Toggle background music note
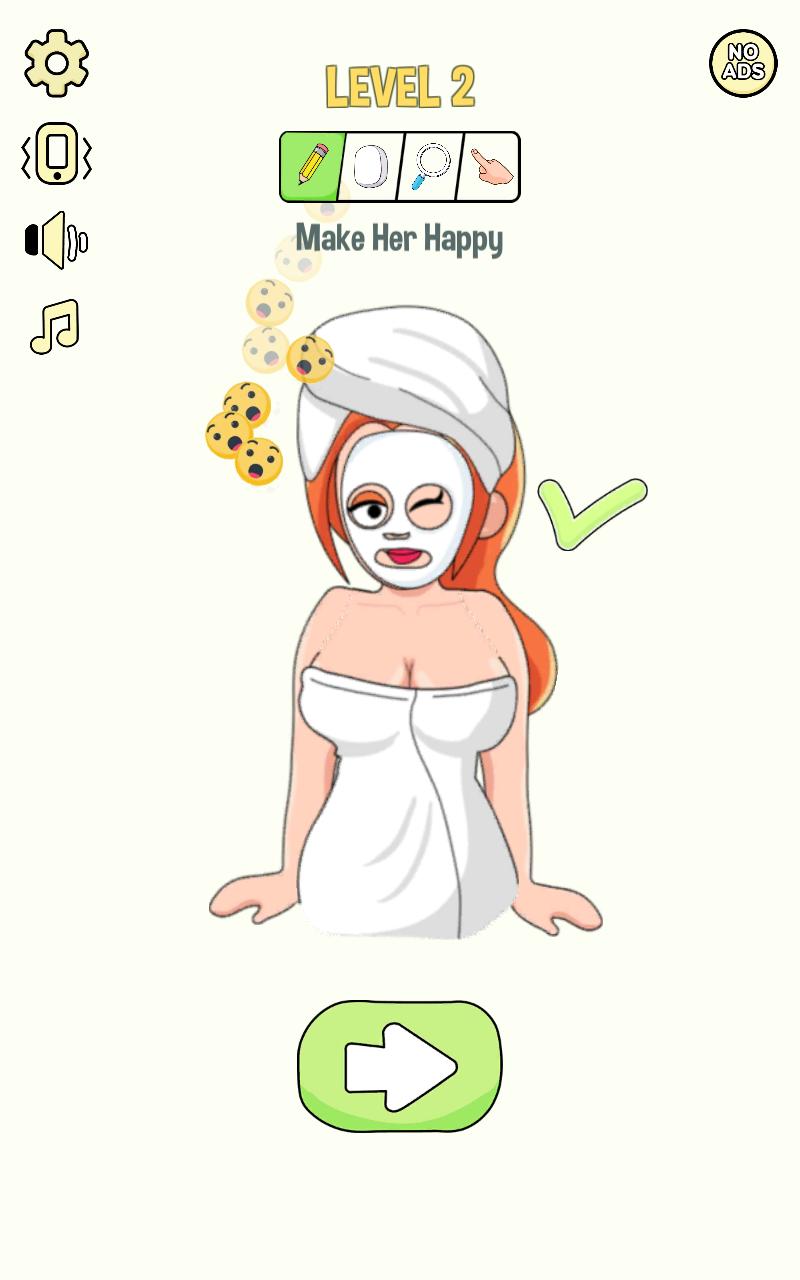 pos(55,327)
